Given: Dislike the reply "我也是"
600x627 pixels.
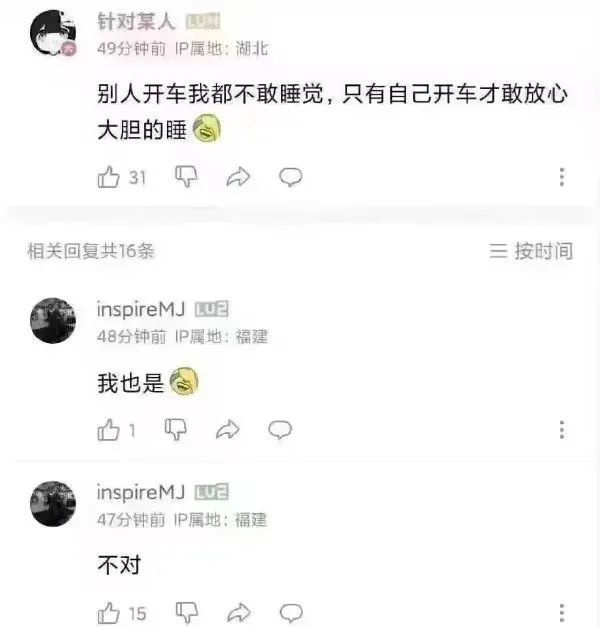Looking at the screenshot, I should point(175,430).
